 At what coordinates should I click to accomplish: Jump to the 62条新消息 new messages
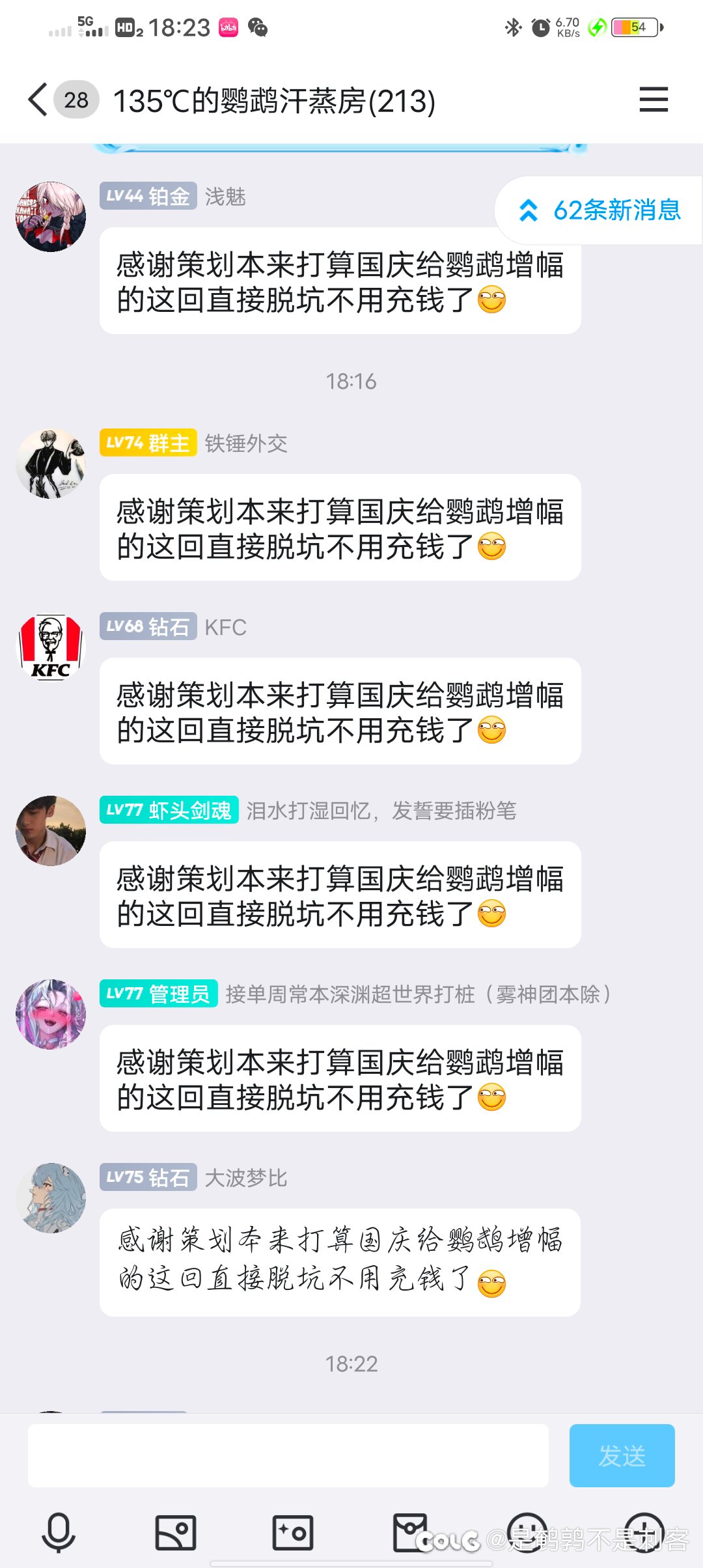[599, 210]
